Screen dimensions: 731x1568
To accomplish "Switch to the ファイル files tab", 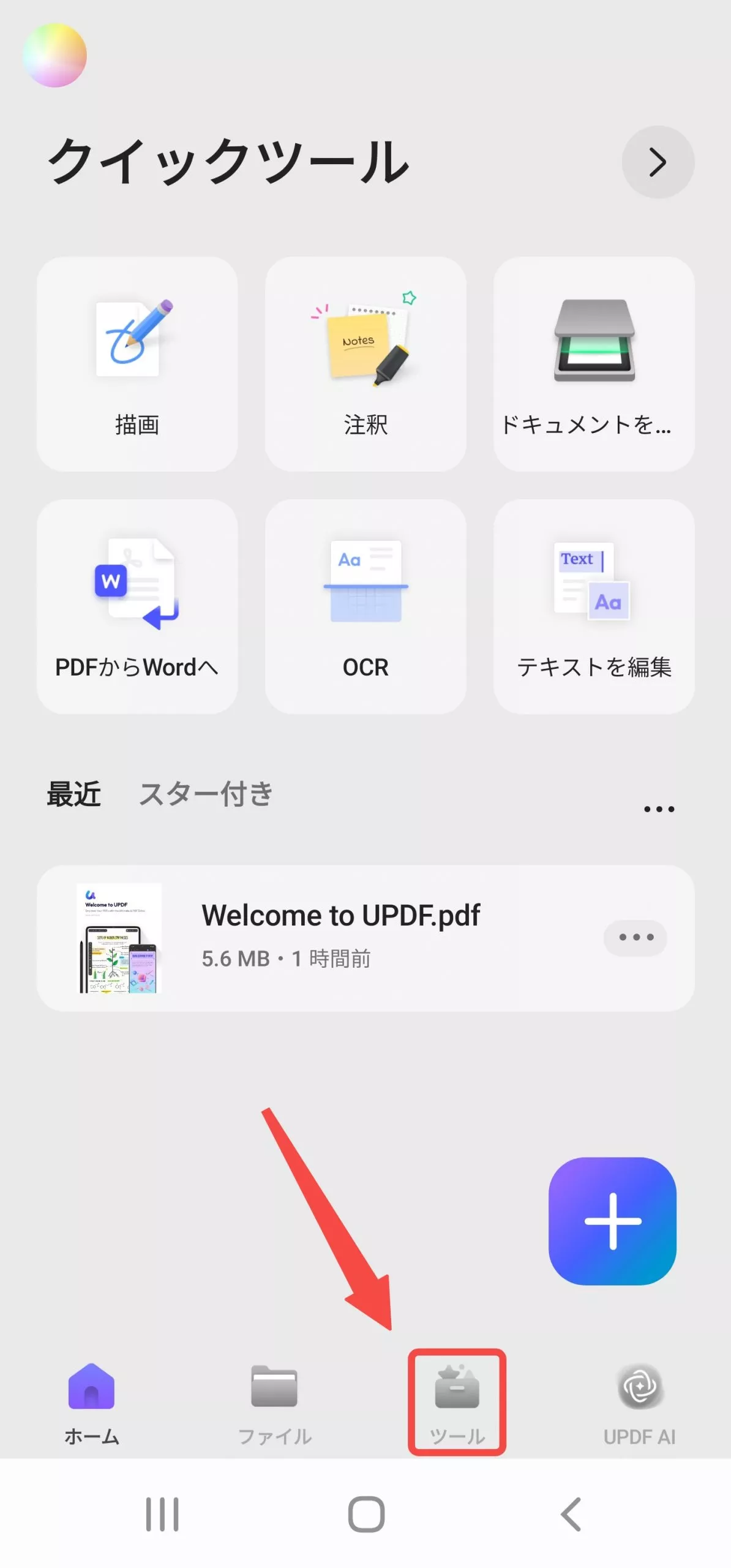I will pos(274,1401).
